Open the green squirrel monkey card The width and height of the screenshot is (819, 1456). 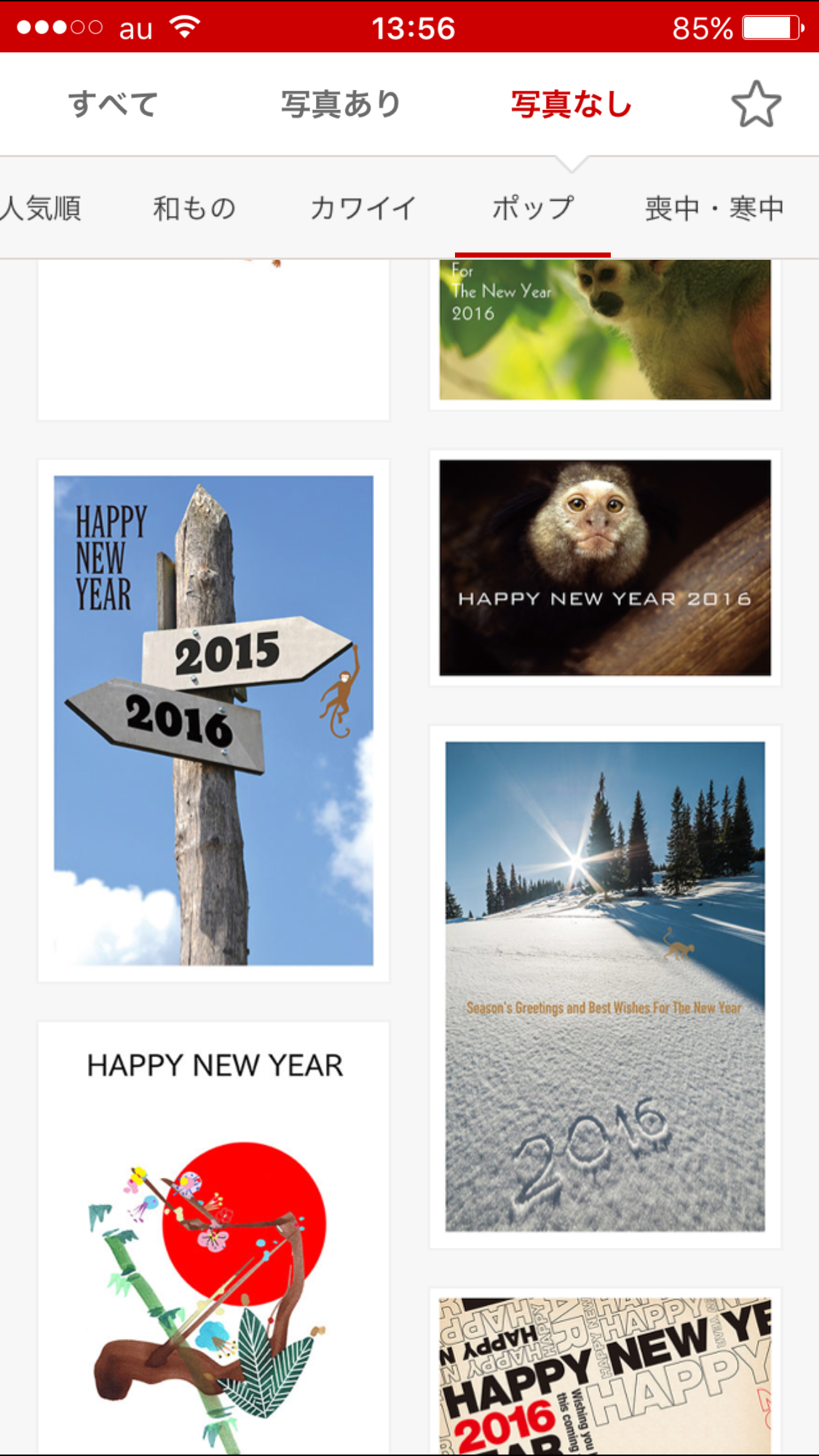605,331
